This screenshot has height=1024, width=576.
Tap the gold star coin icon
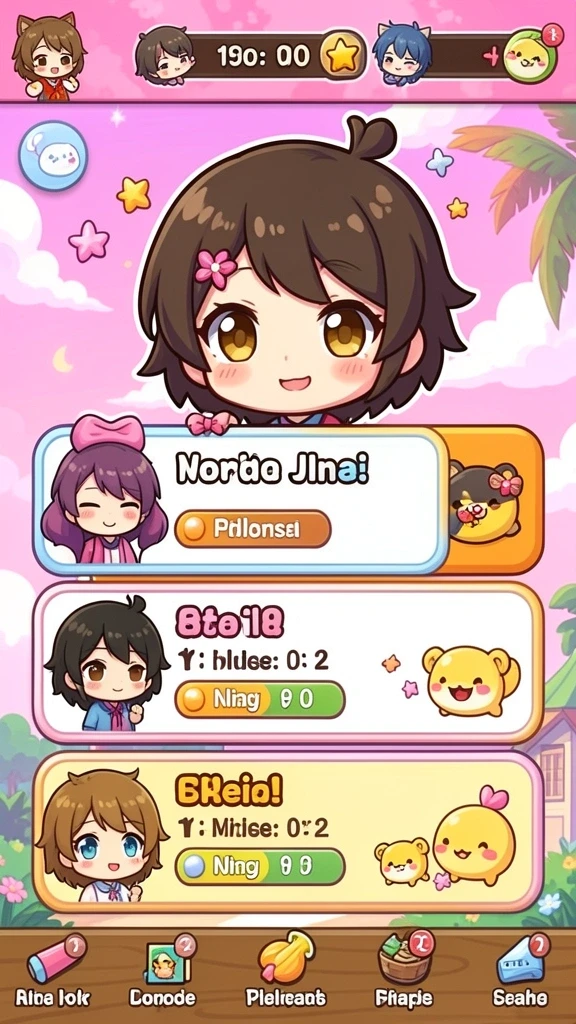tap(343, 55)
